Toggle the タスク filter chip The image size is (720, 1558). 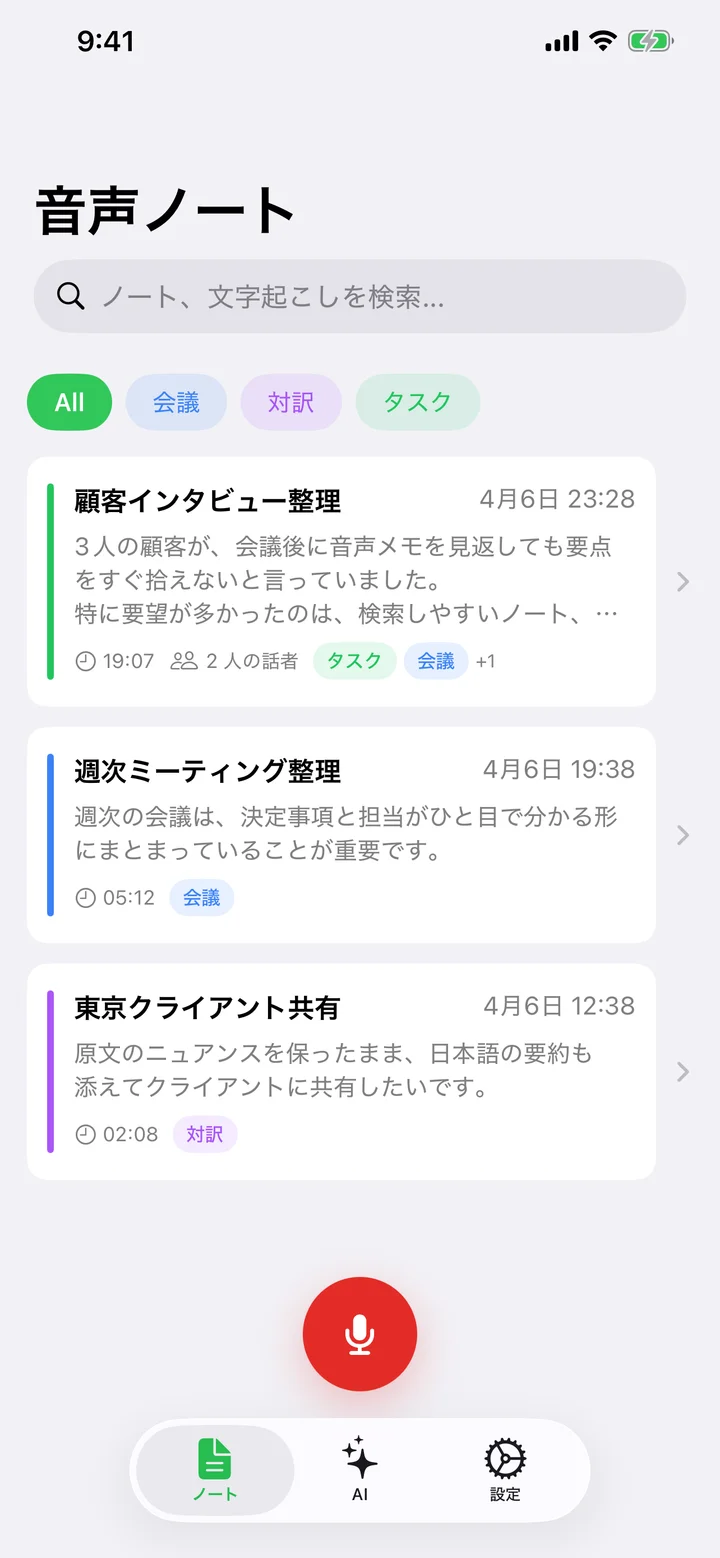pos(418,402)
